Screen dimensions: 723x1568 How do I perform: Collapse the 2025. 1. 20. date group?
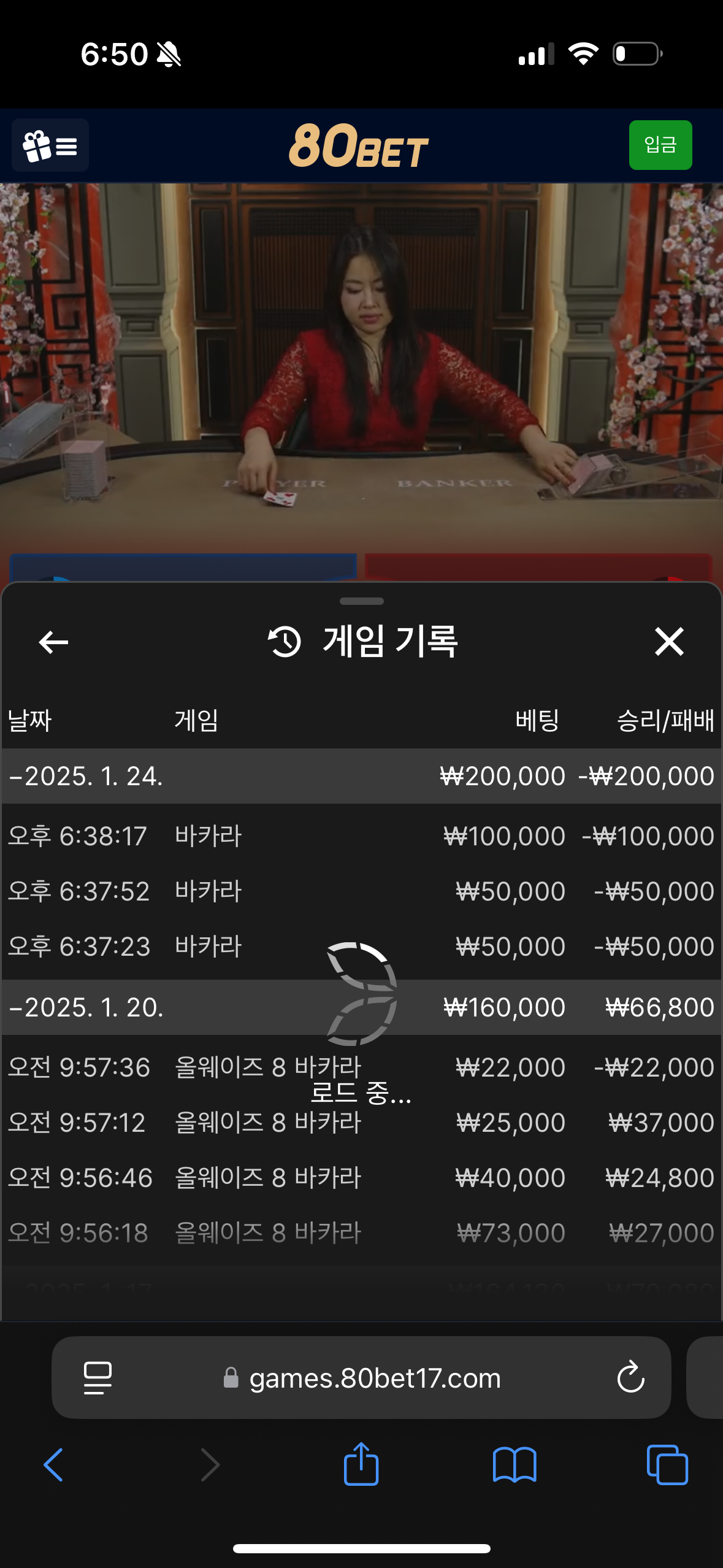[86, 1007]
